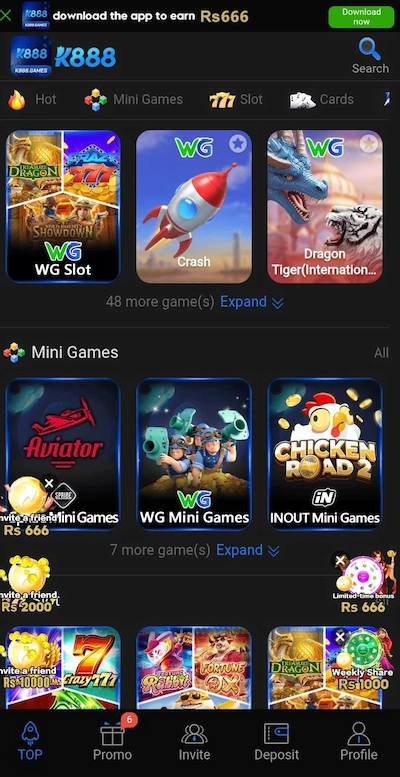Open the Profile tab
This screenshot has height=777, width=400.
359,741
